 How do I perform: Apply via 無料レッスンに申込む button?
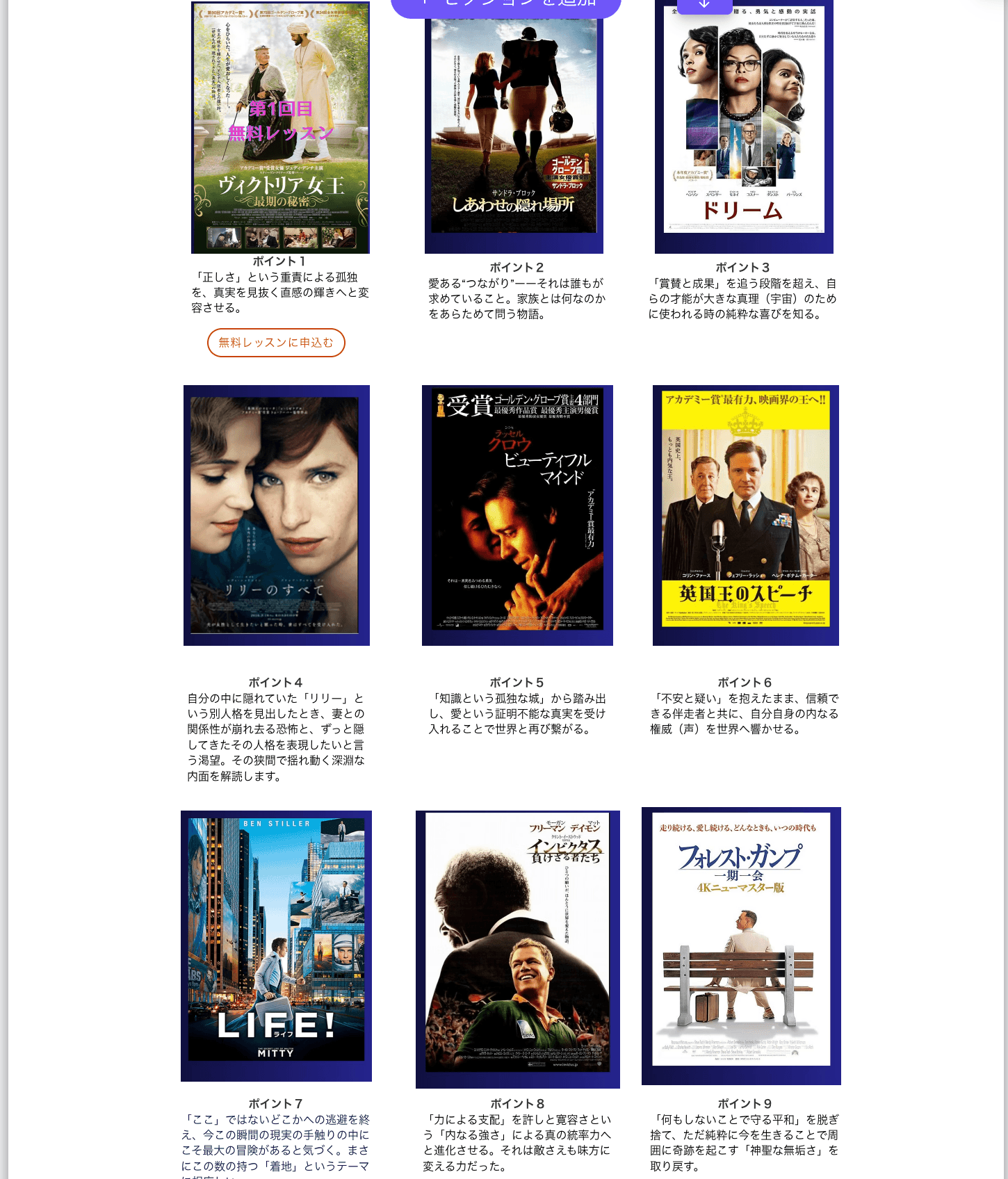coord(276,343)
